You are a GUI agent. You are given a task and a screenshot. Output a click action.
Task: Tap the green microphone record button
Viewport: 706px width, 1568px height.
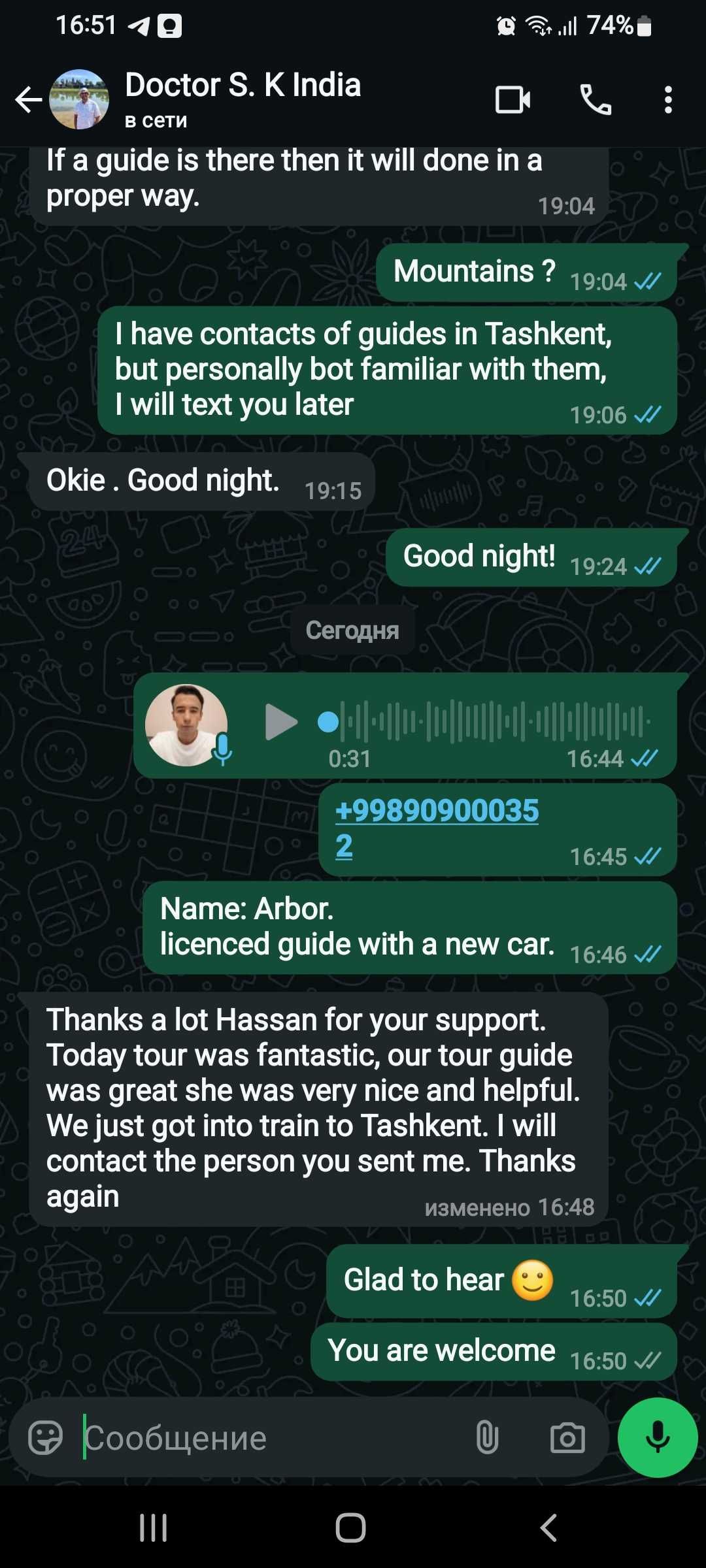(657, 1438)
